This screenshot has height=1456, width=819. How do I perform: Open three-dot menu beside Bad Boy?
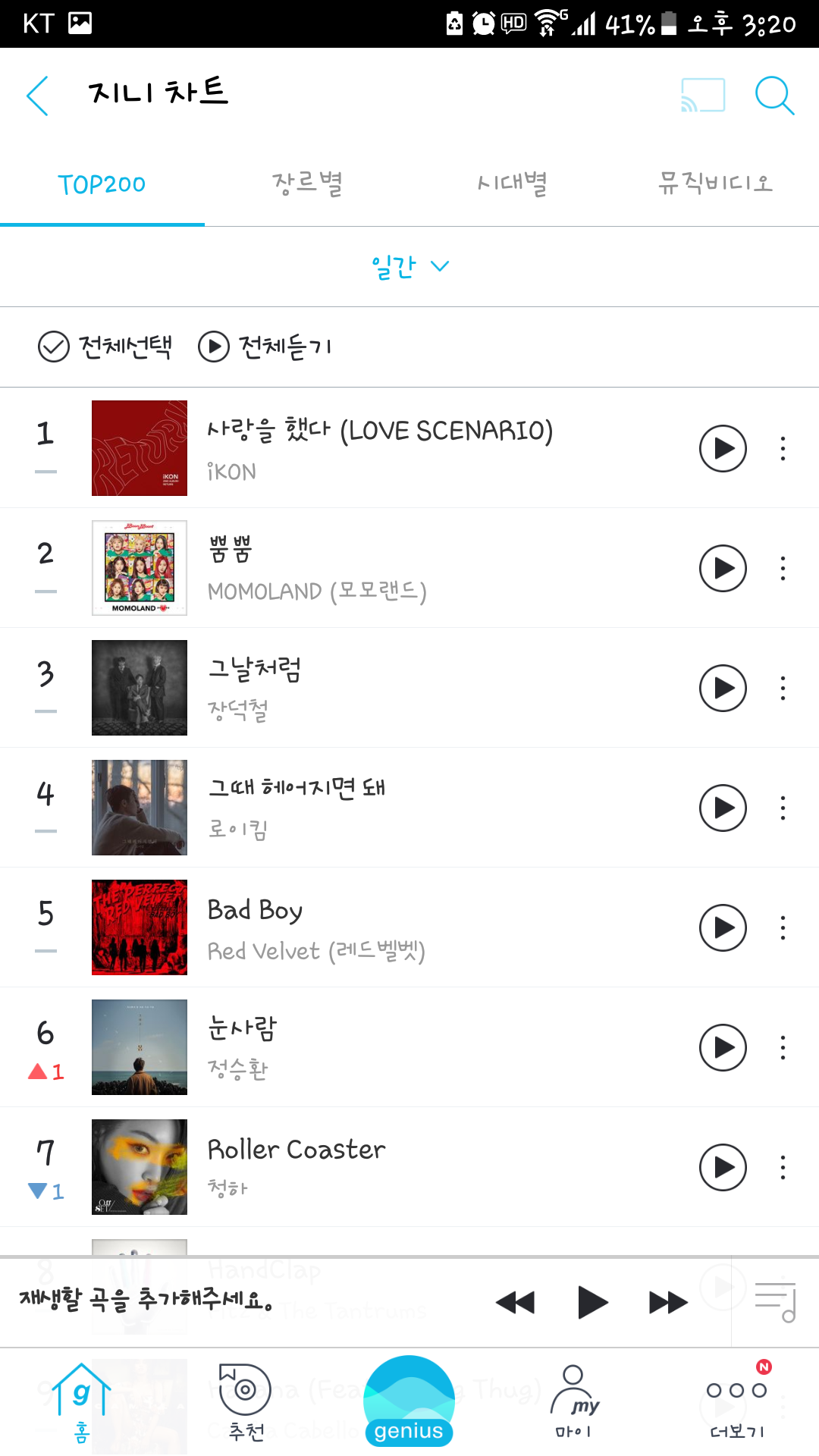(782, 927)
